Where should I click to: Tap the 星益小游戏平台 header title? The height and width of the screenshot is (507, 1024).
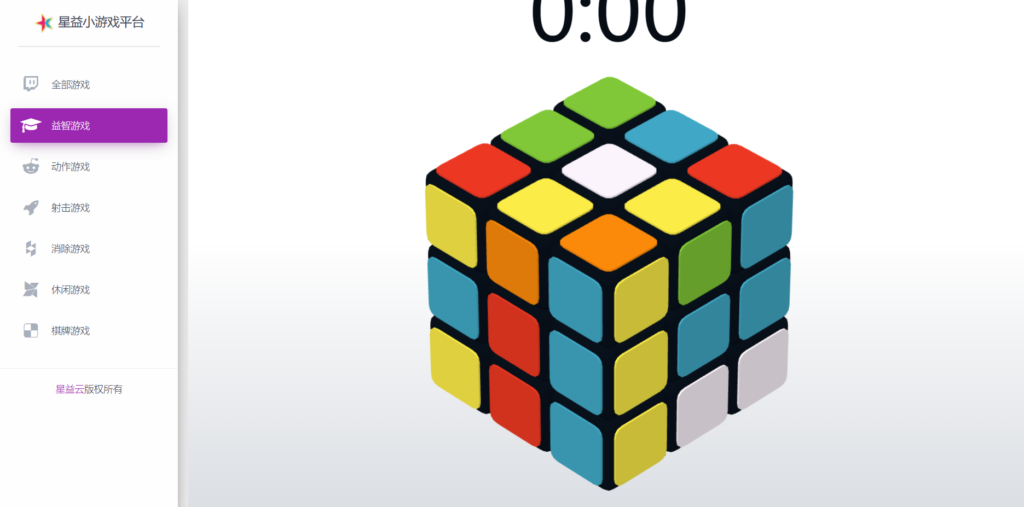[100, 22]
